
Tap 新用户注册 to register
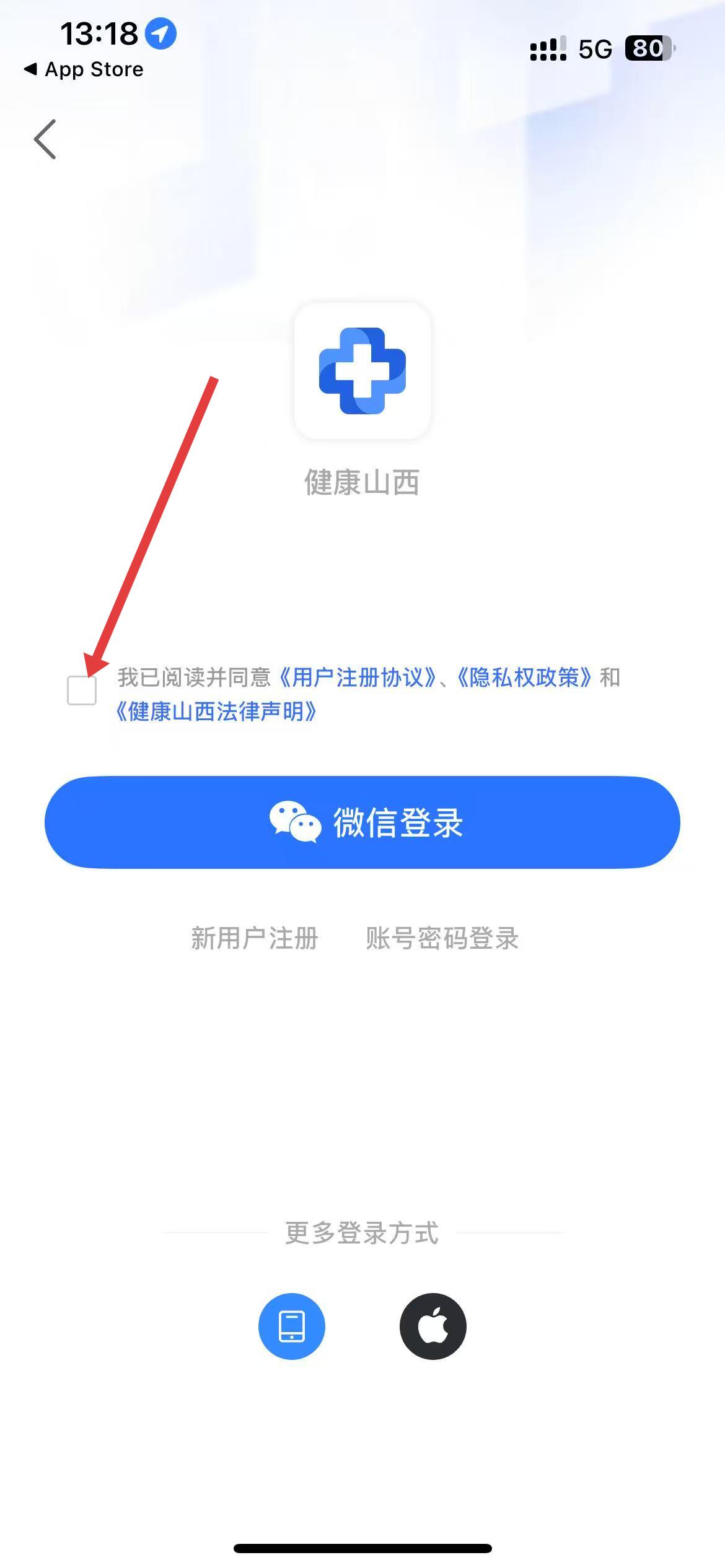coord(254,938)
